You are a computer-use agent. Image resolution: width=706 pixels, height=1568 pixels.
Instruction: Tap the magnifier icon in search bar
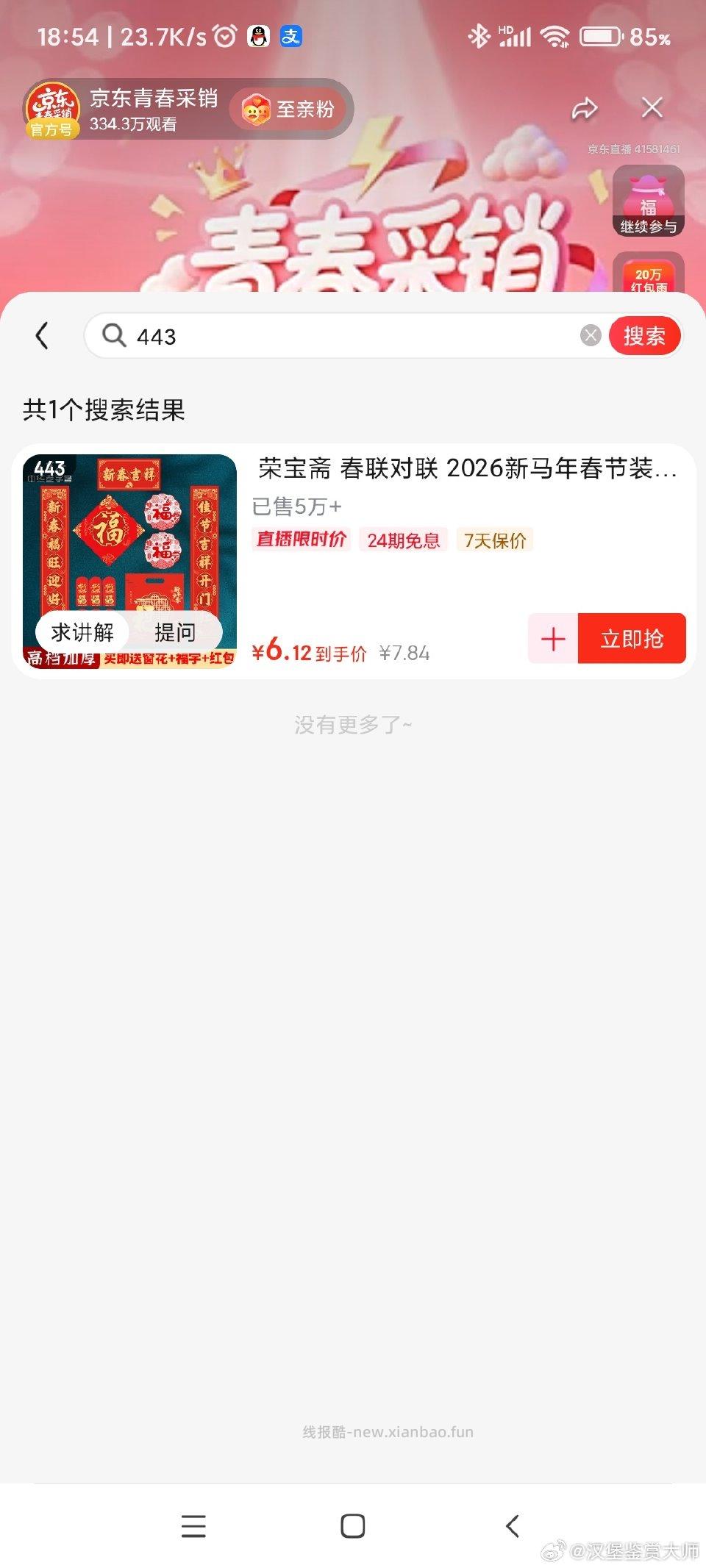click(114, 336)
